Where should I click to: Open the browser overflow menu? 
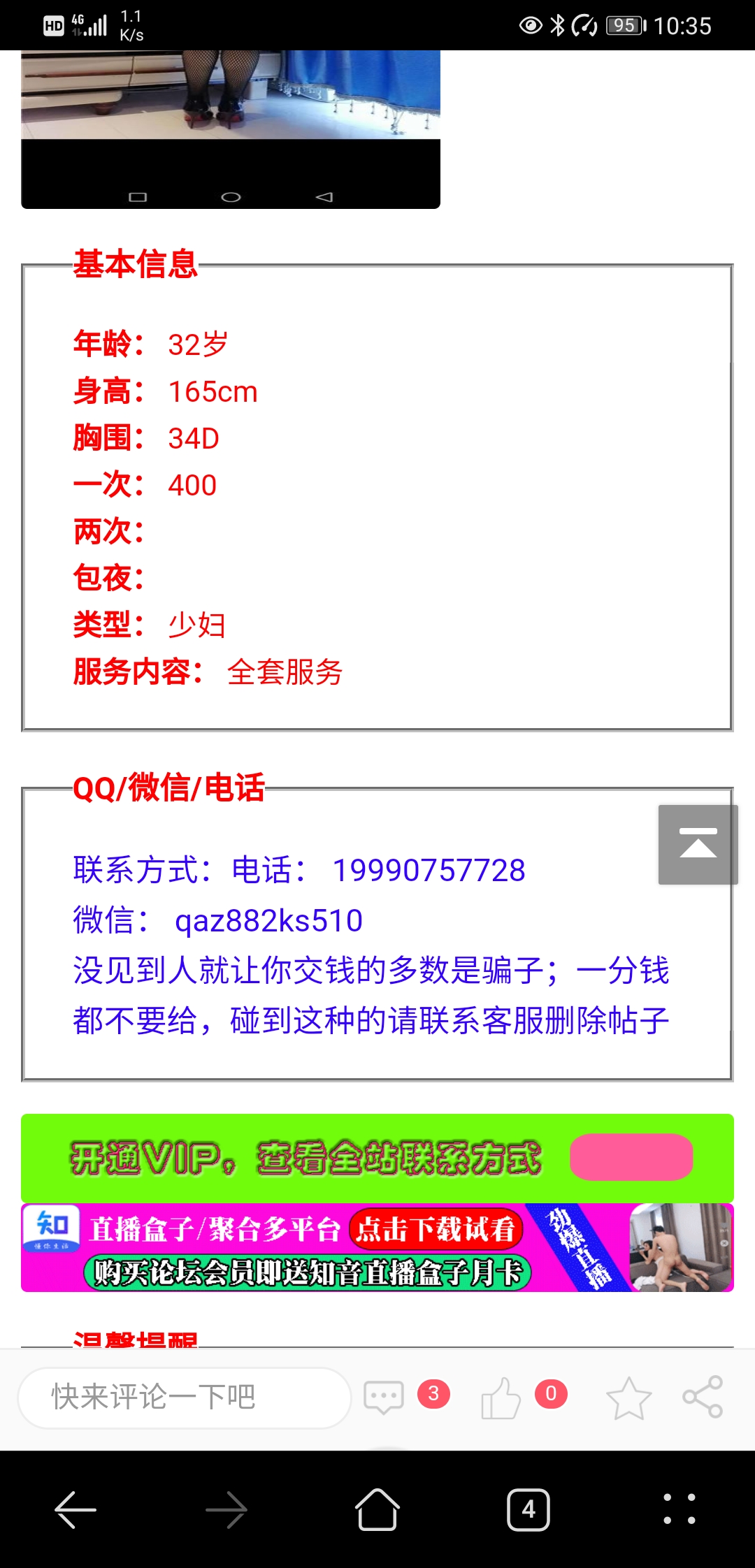pos(679,1510)
